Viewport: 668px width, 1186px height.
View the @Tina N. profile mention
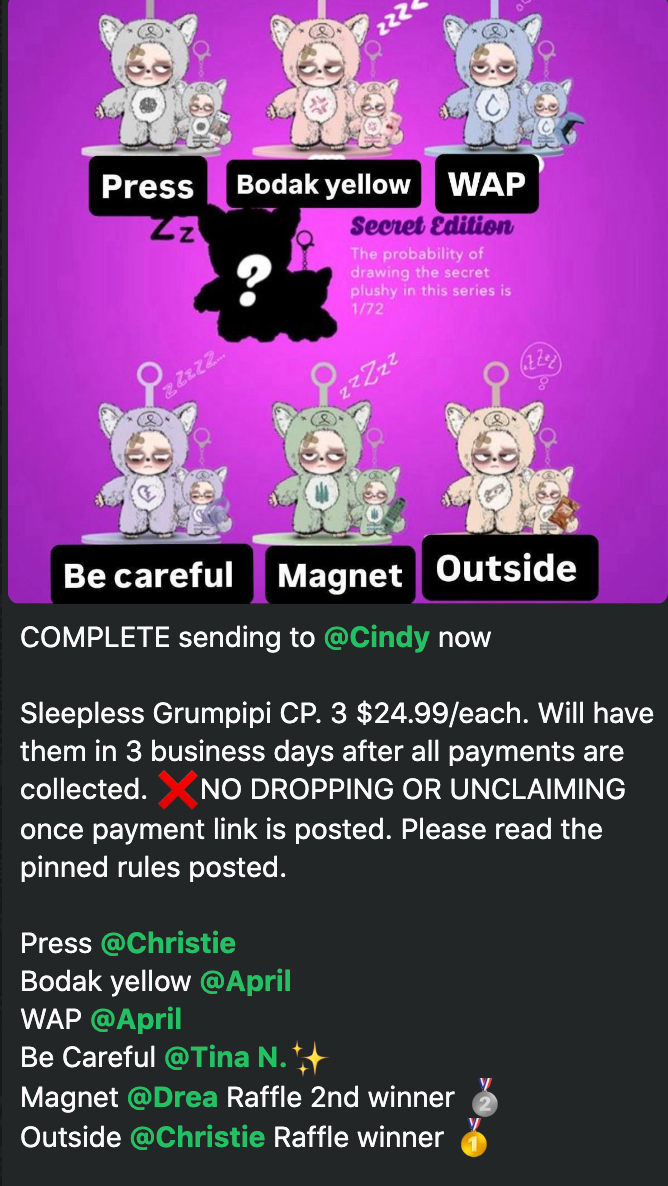tap(225, 1057)
